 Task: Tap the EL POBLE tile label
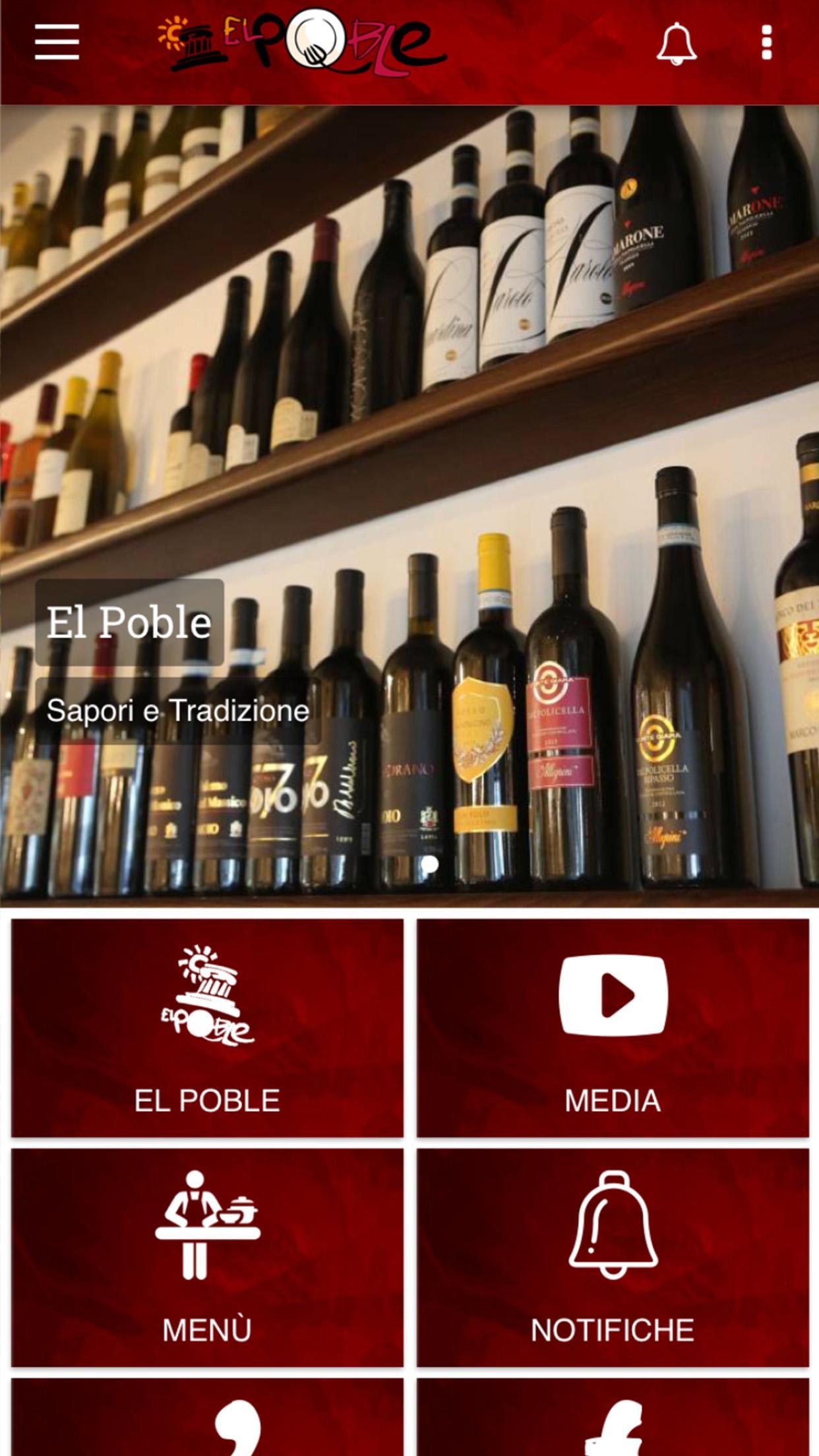click(x=208, y=1099)
